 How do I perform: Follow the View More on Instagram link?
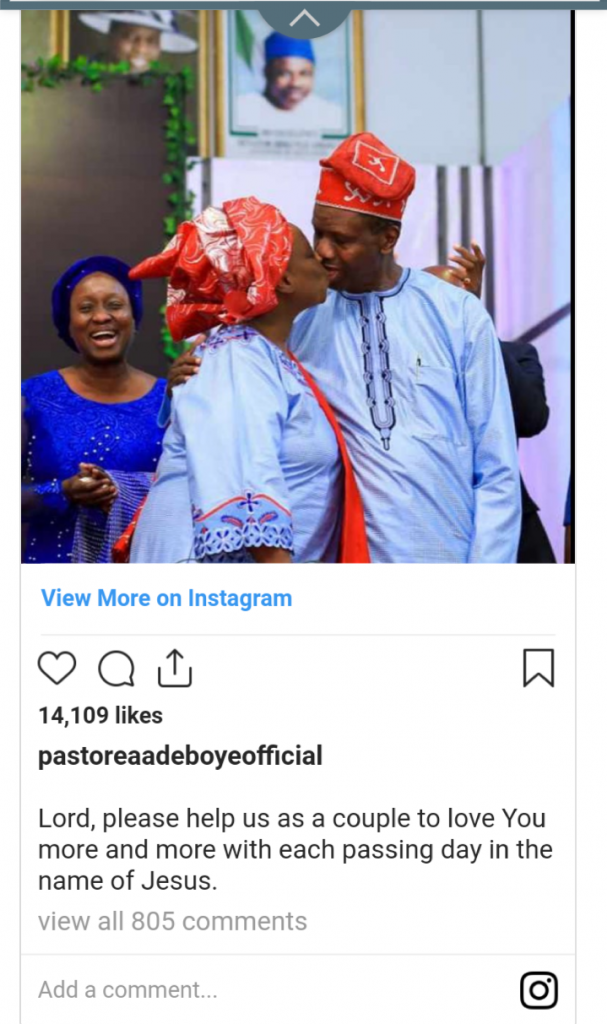(x=166, y=598)
